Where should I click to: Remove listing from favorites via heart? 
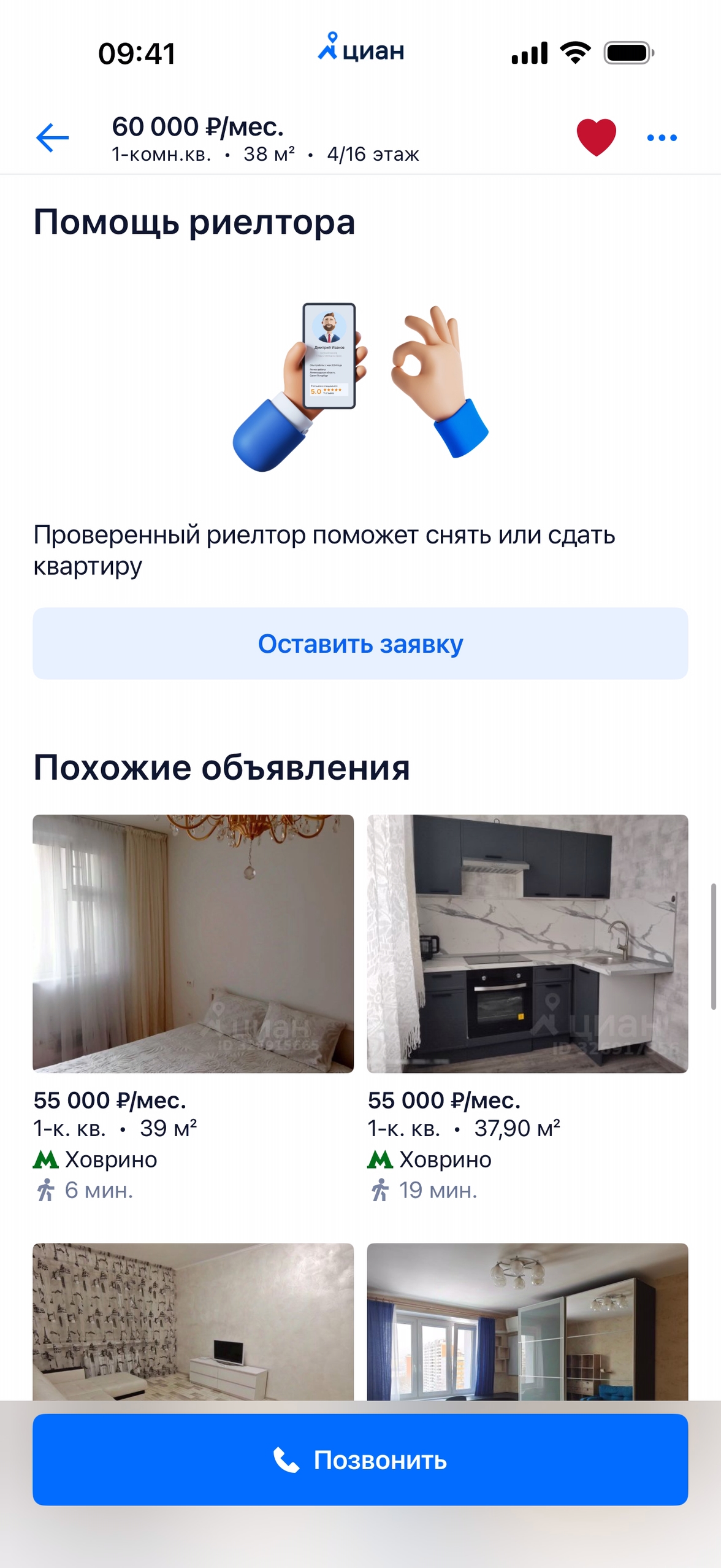coord(596,137)
